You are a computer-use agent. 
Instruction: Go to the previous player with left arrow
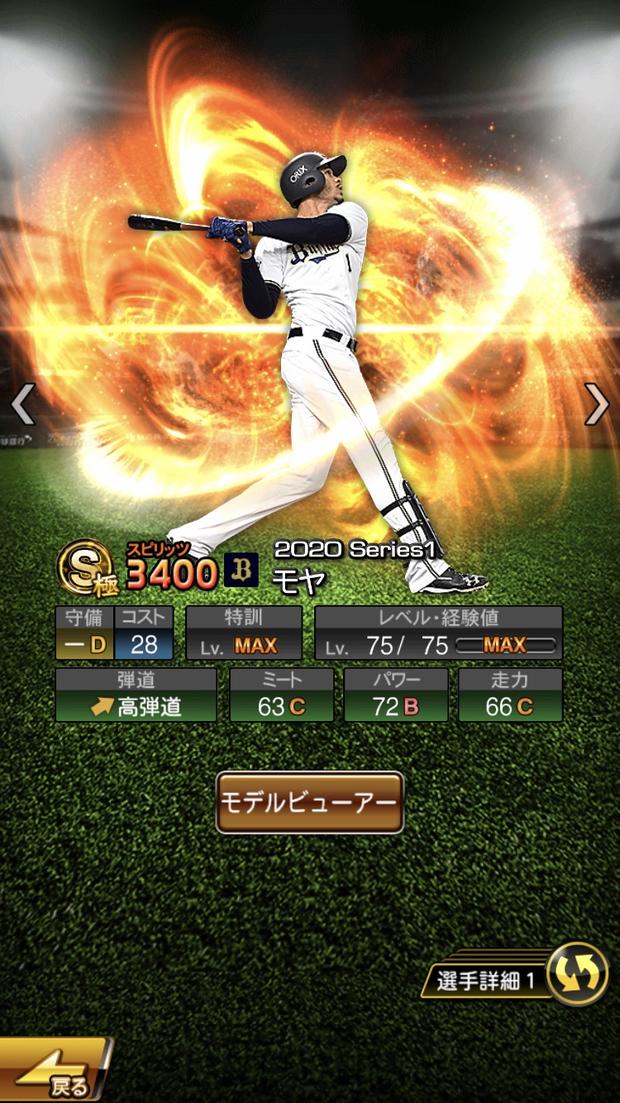[23, 404]
